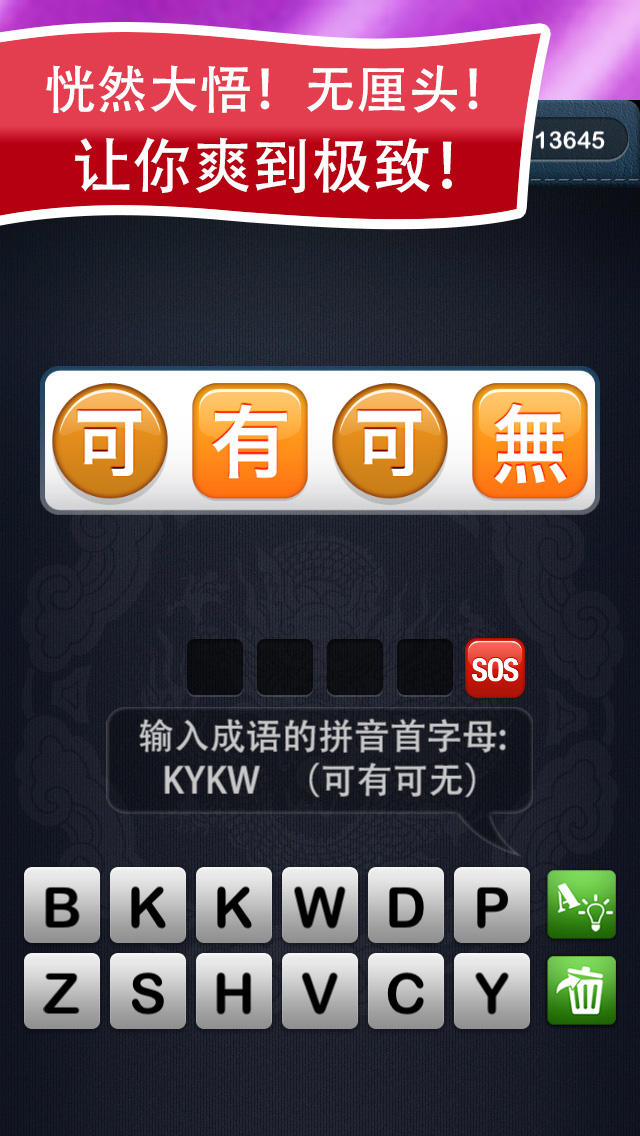Tap the letter P tile
This screenshot has height=1136, width=640.
(492, 906)
